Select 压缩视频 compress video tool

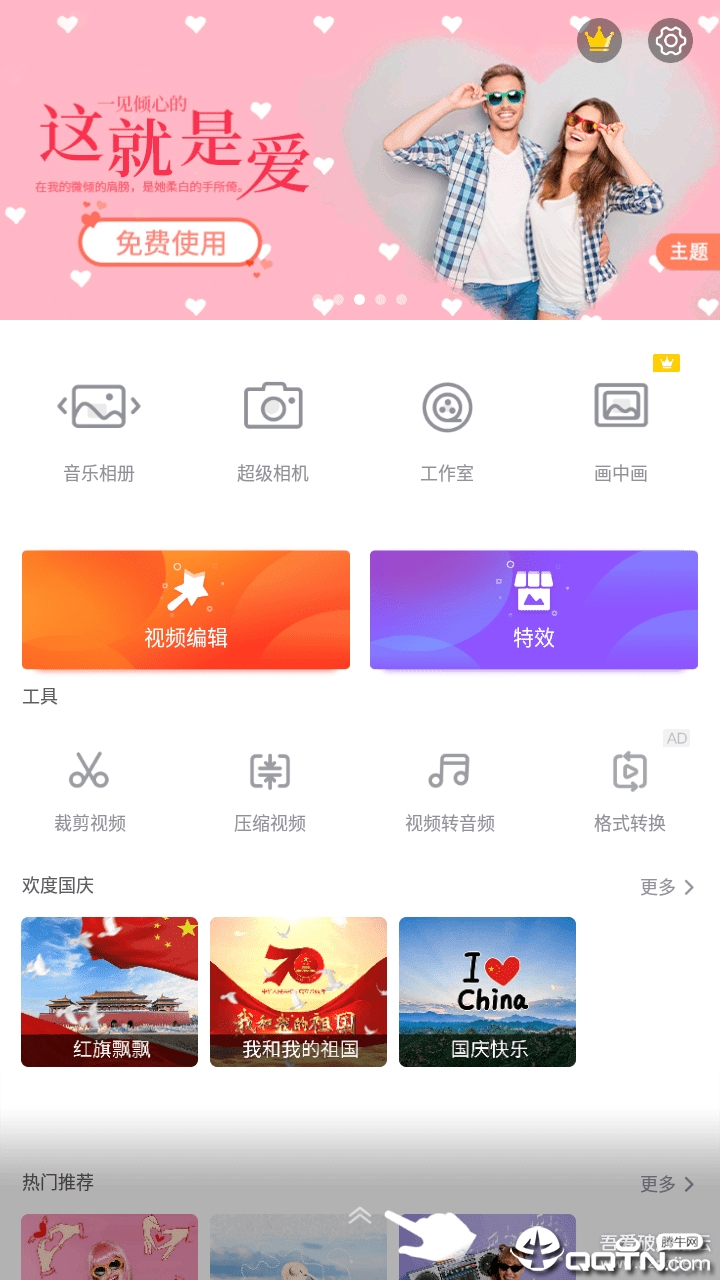tap(270, 791)
